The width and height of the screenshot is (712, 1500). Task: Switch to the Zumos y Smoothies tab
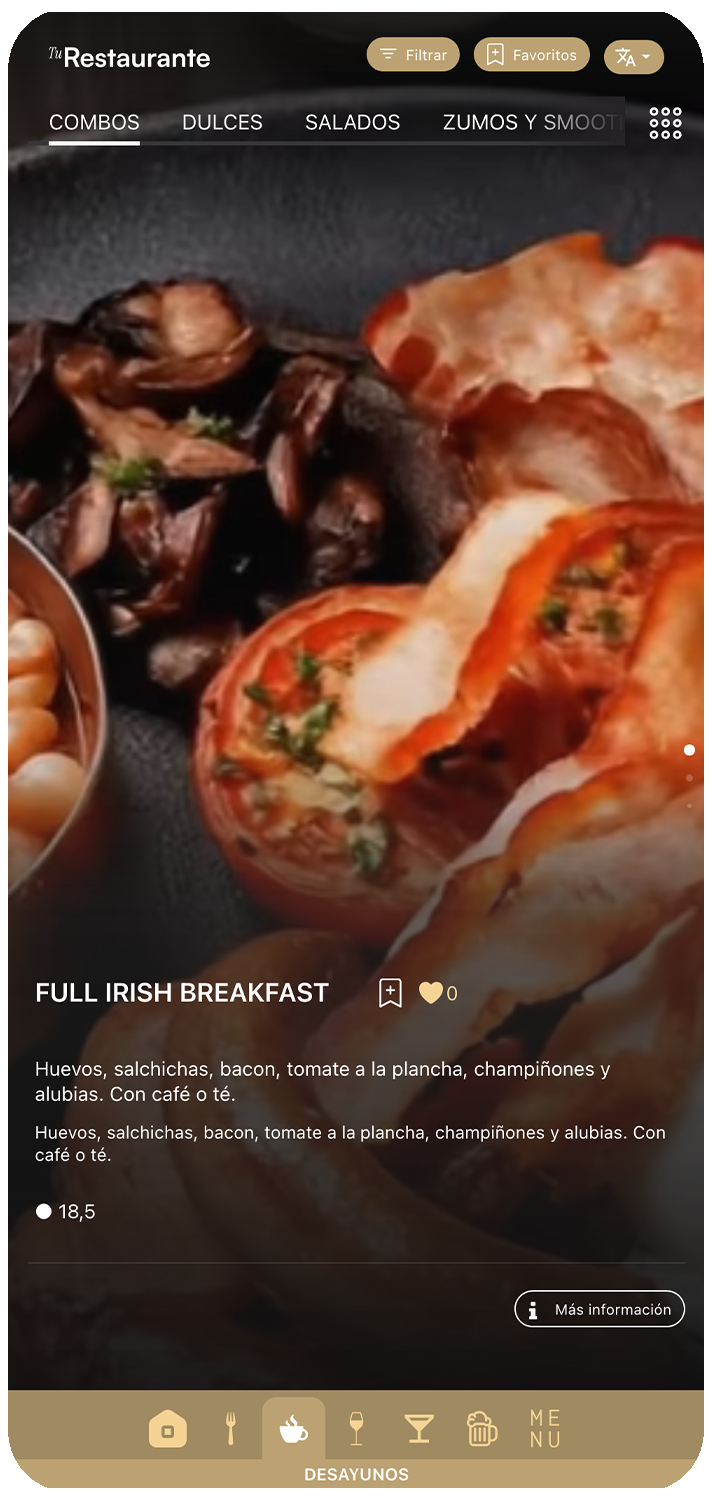pyautogui.click(x=530, y=123)
